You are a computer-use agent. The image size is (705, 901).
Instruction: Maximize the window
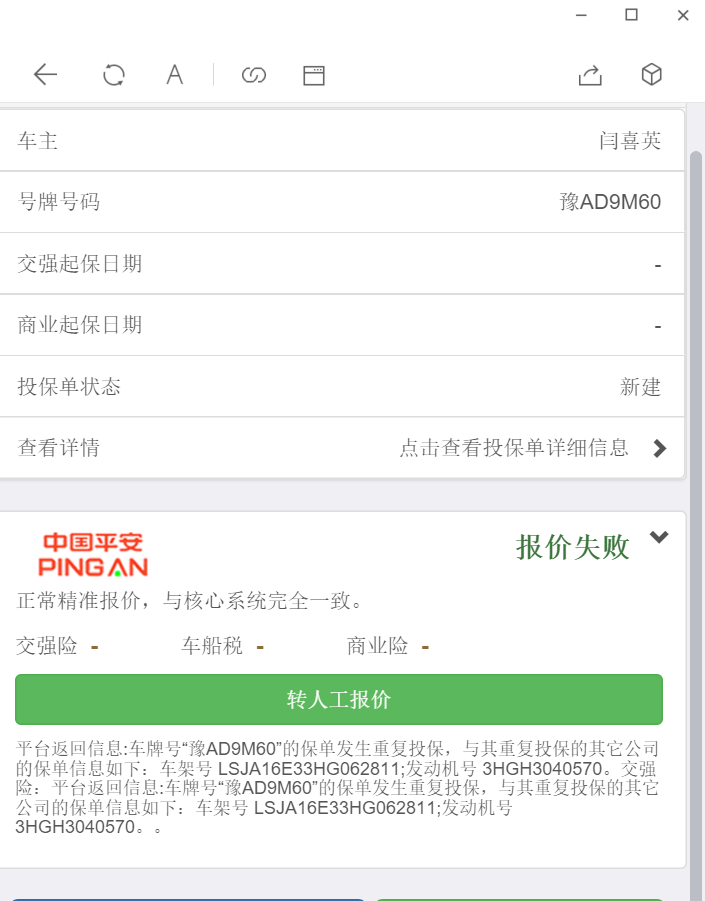tap(631, 15)
